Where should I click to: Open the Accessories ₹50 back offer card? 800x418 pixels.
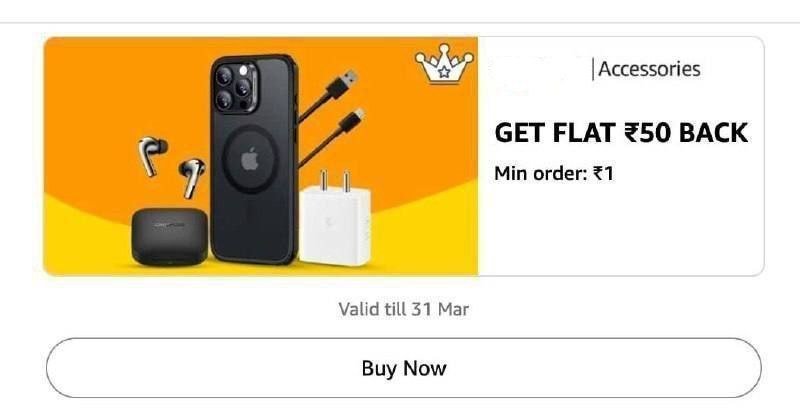click(403, 156)
